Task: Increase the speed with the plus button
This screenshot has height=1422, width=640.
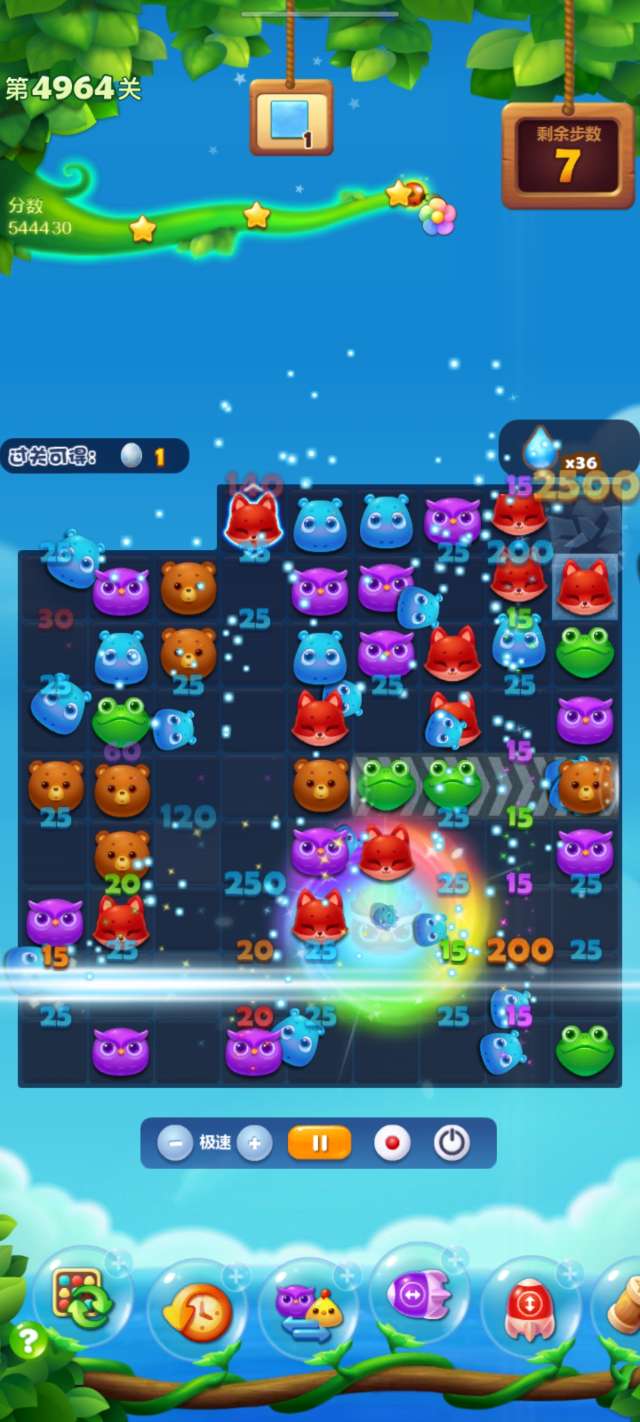Action: click(255, 1142)
